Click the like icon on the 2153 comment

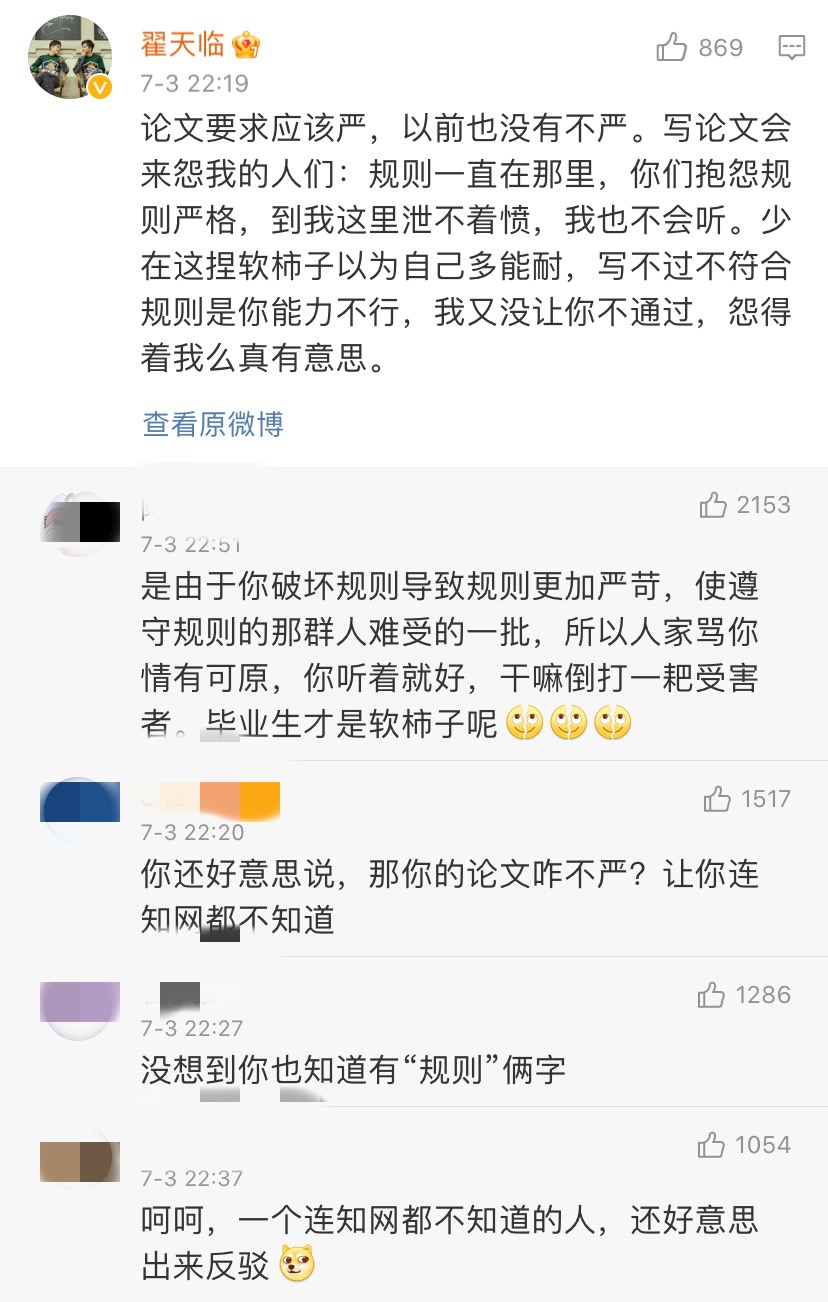coord(714,505)
